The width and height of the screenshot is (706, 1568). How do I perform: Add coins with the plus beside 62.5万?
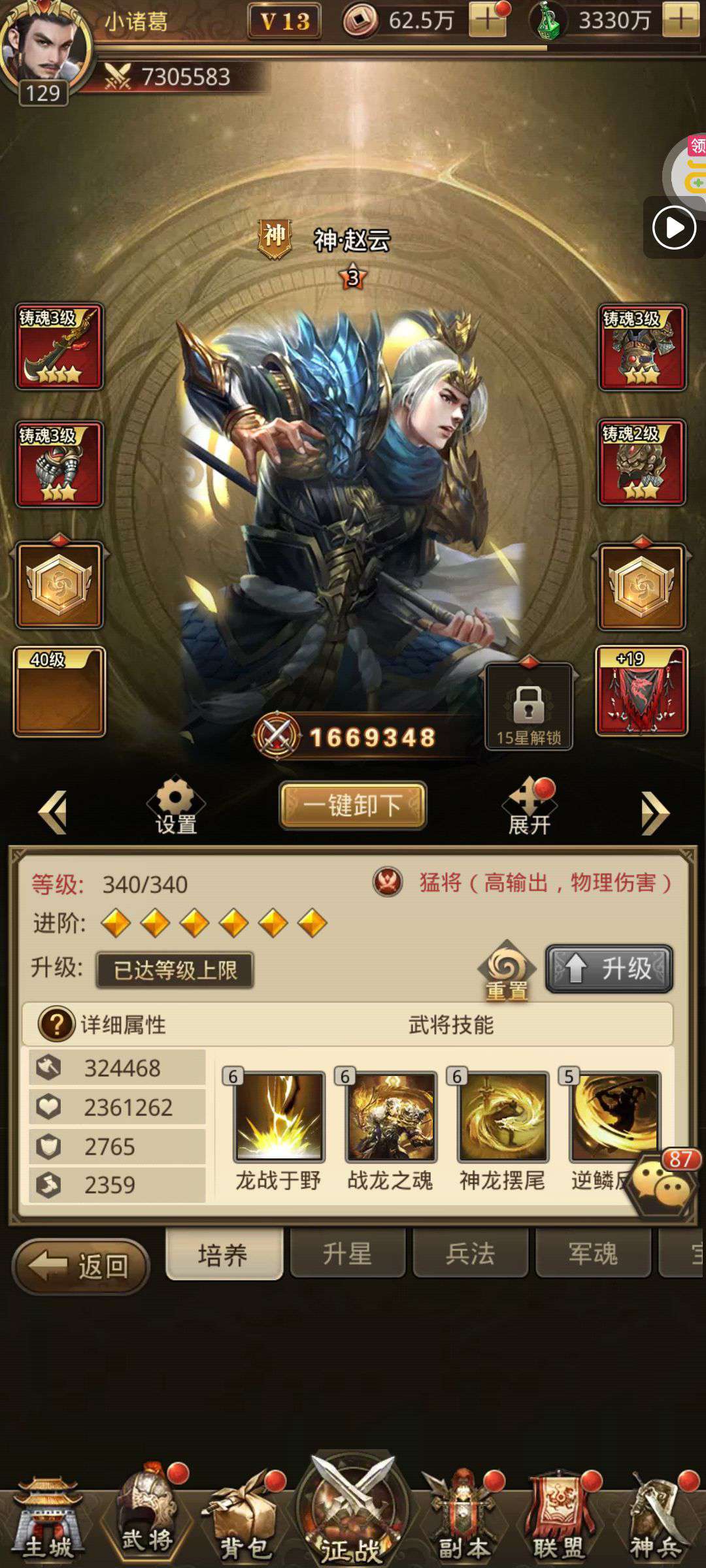(x=487, y=21)
